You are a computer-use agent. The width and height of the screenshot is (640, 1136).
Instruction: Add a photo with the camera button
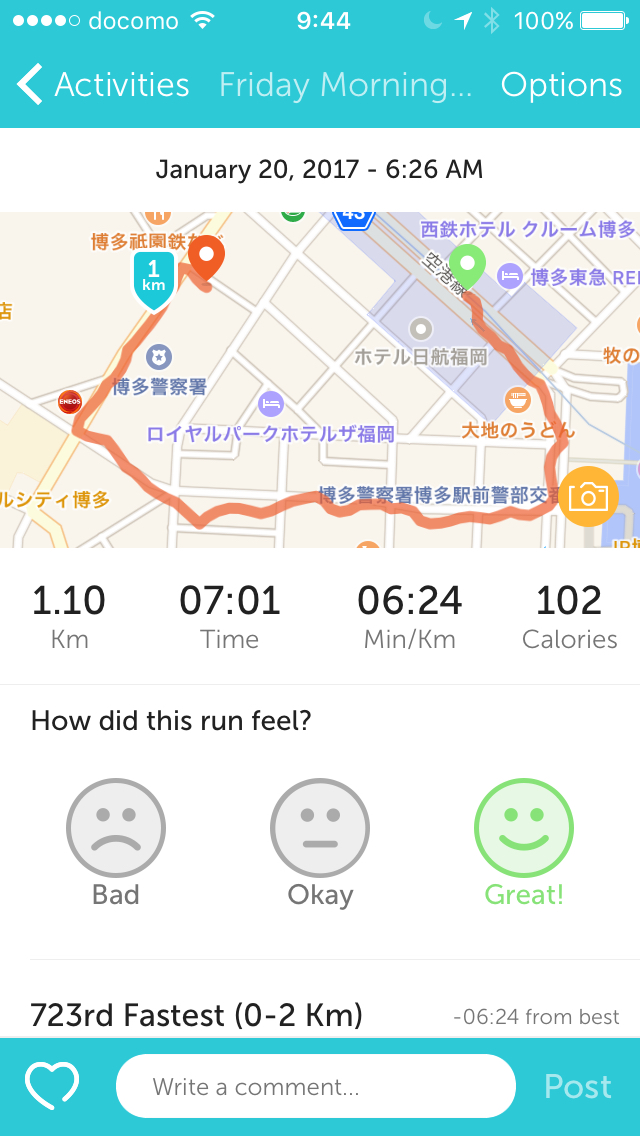(588, 496)
